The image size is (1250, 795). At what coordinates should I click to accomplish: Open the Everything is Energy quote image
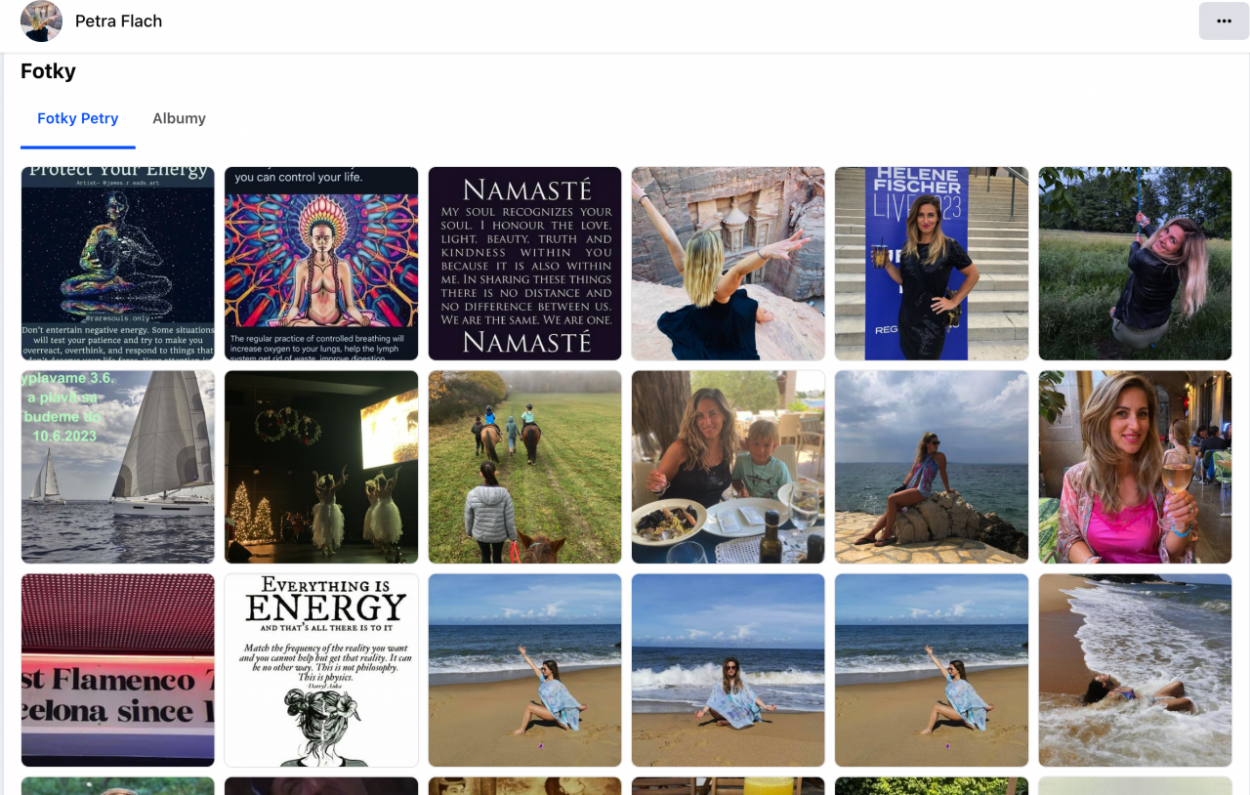[x=321, y=670]
